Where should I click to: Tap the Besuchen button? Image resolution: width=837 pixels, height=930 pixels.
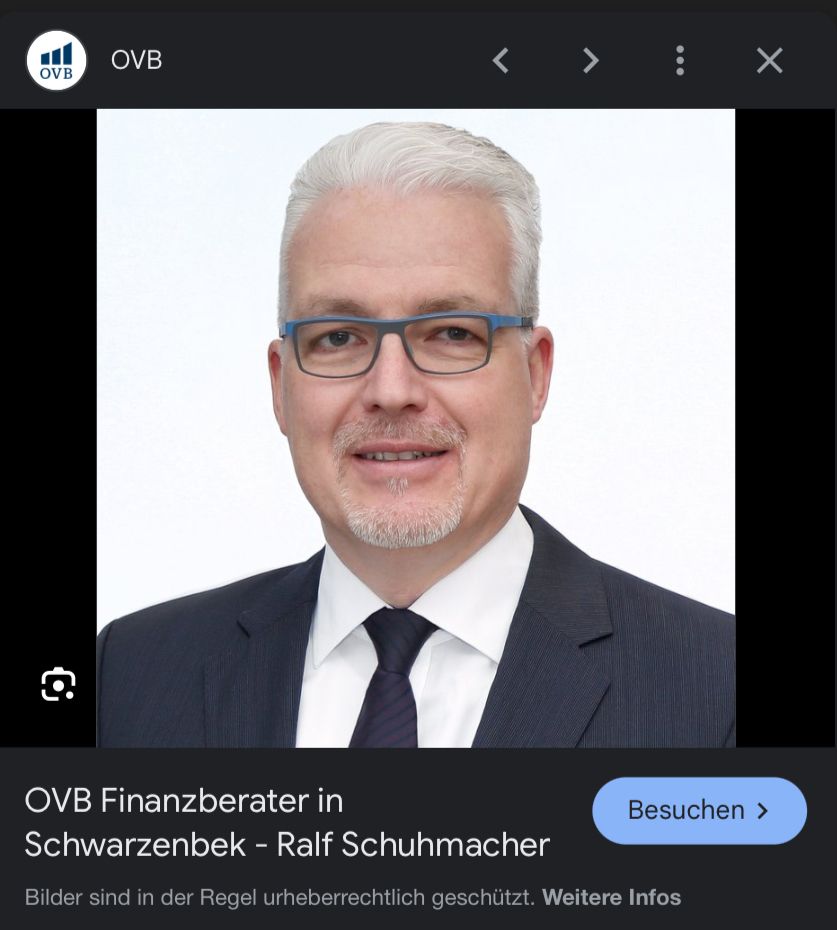(x=699, y=810)
